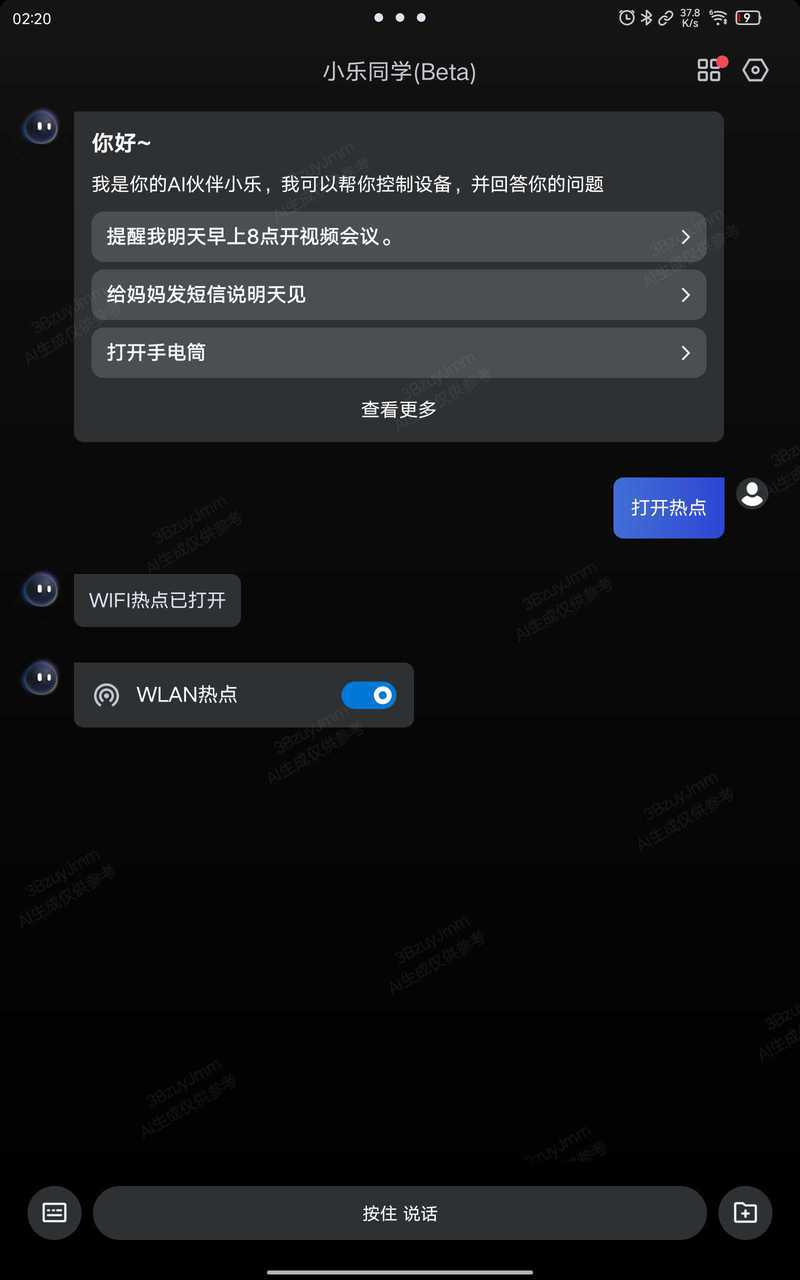Tap the 按住 说话 voice button
The width and height of the screenshot is (800, 1280).
coord(400,1213)
